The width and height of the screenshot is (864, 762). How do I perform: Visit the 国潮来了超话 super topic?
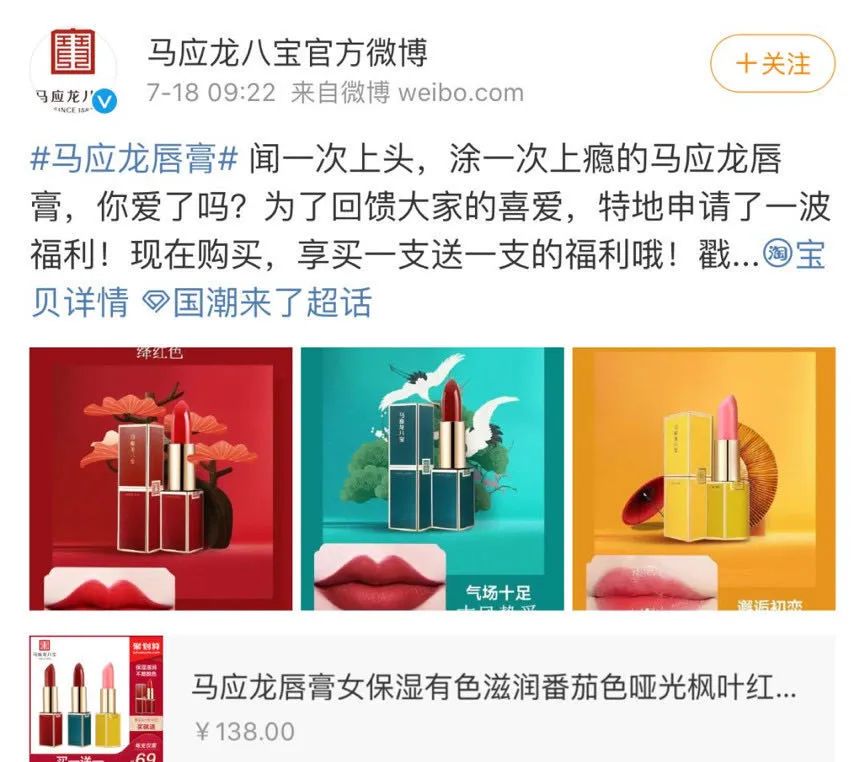(x=258, y=301)
